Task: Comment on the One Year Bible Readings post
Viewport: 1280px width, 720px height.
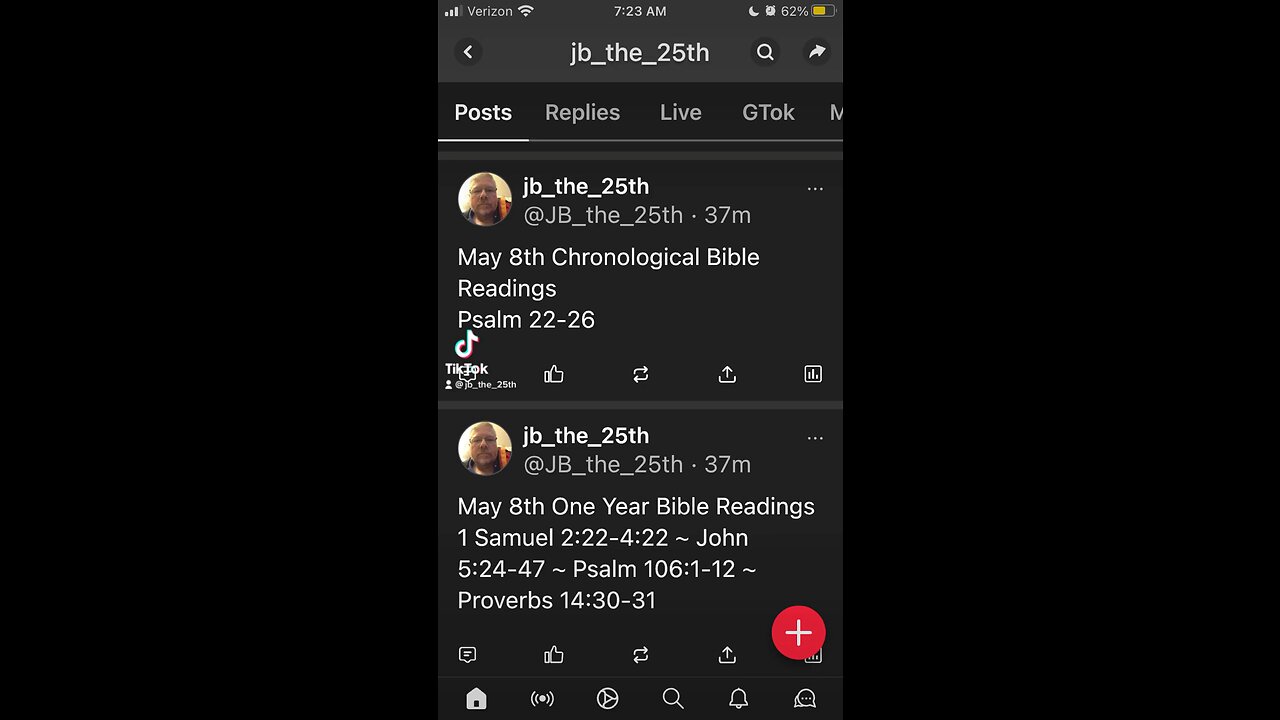Action: coord(467,655)
